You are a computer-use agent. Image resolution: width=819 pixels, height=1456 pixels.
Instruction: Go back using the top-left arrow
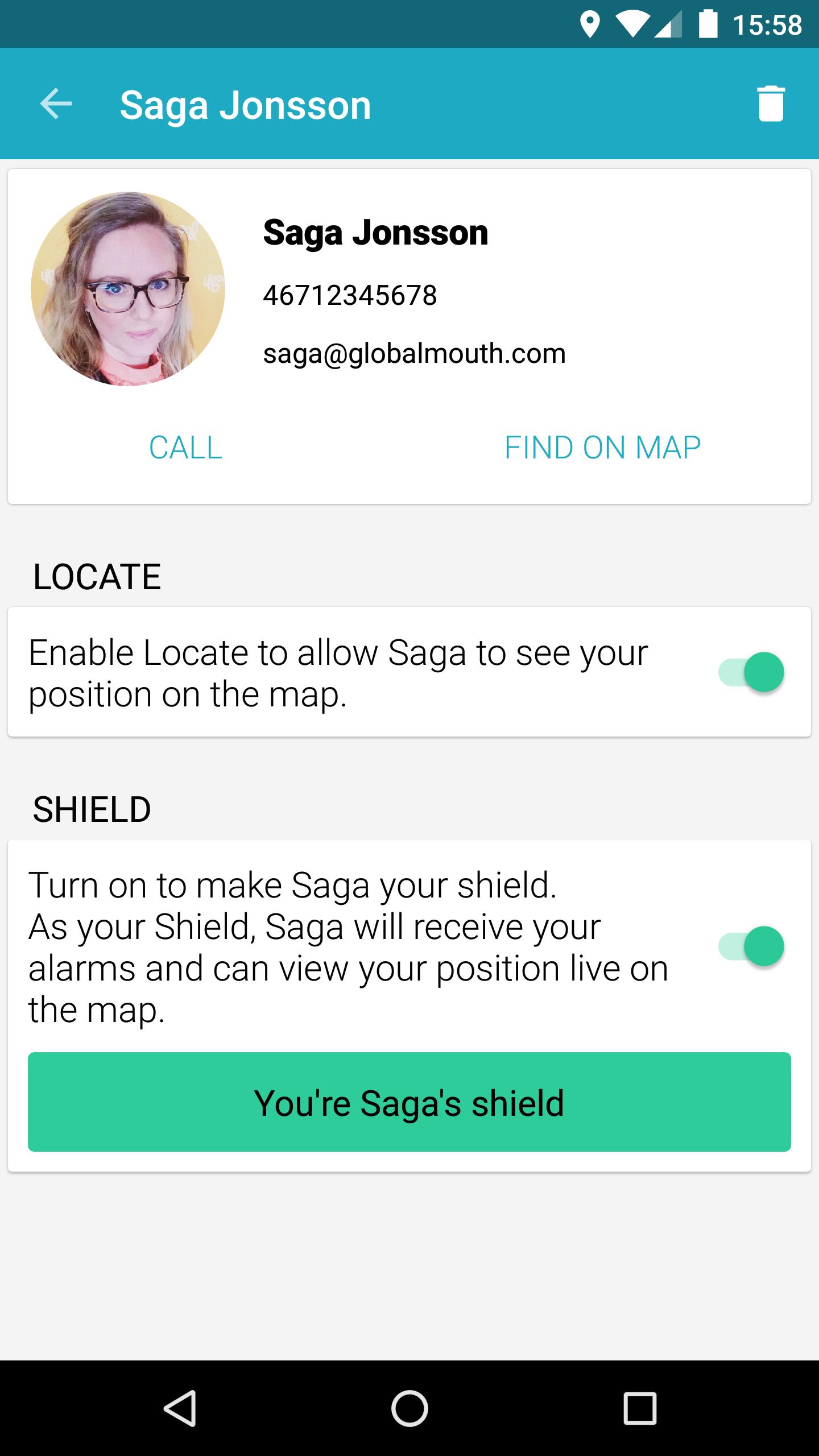(x=56, y=104)
